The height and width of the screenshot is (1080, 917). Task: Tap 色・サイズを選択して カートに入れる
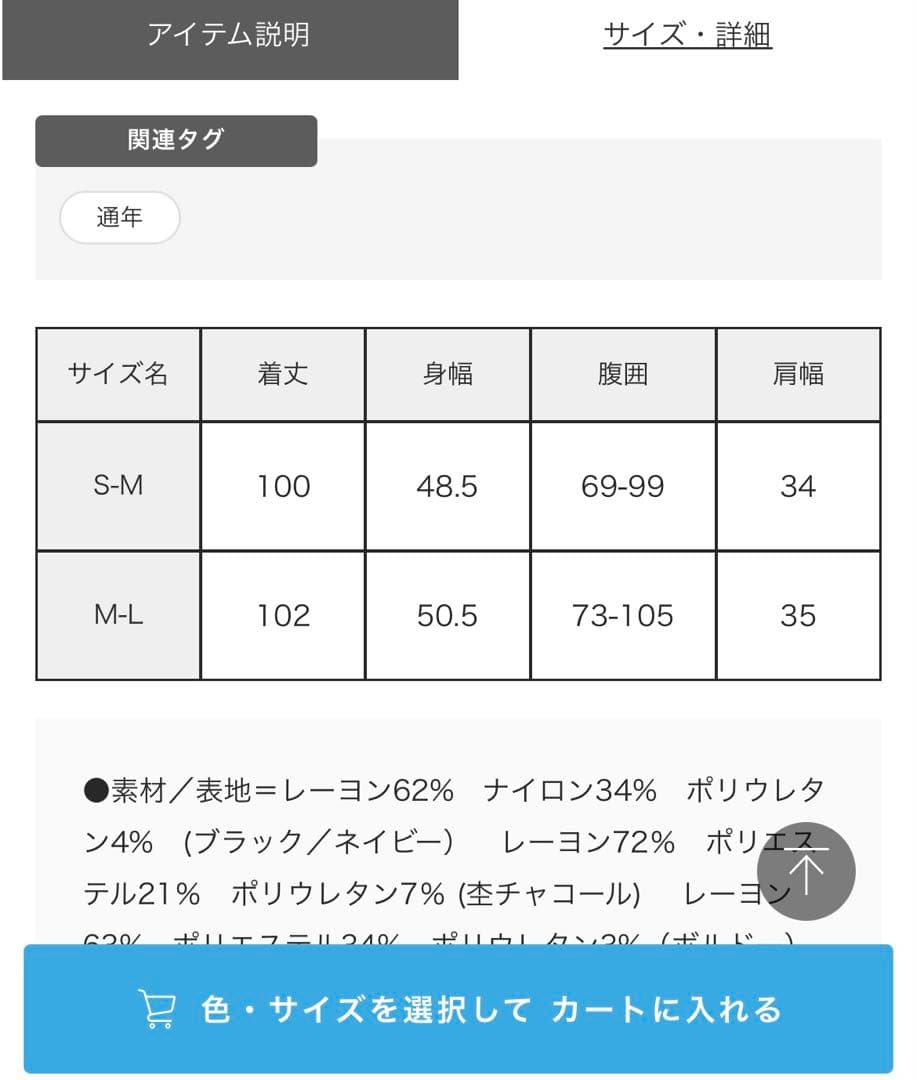click(458, 1008)
